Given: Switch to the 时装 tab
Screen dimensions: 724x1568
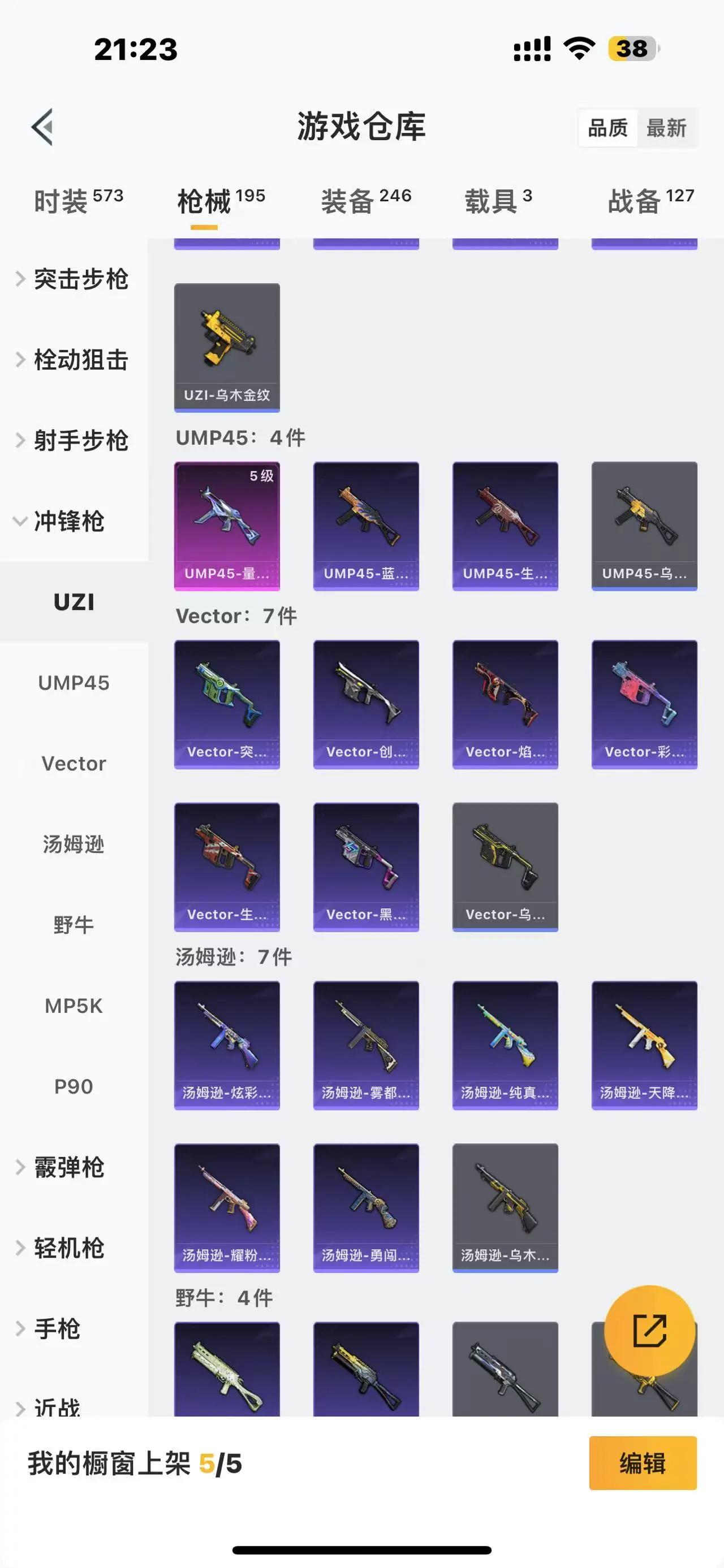Looking at the screenshot, I should [78, 201].
